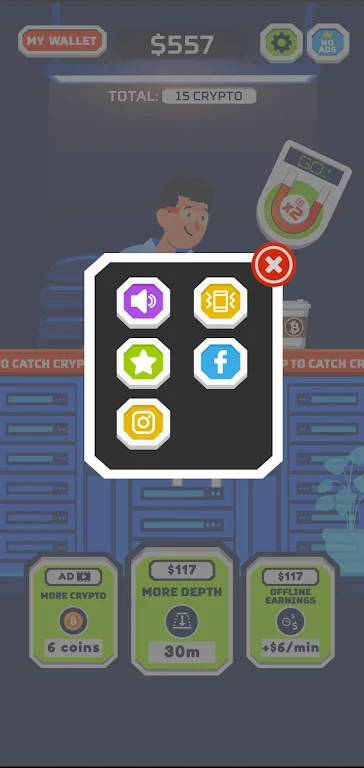Screen dimensions: 364x768
Task: Close the settings popup with the red X
Action: coord(273,265)
